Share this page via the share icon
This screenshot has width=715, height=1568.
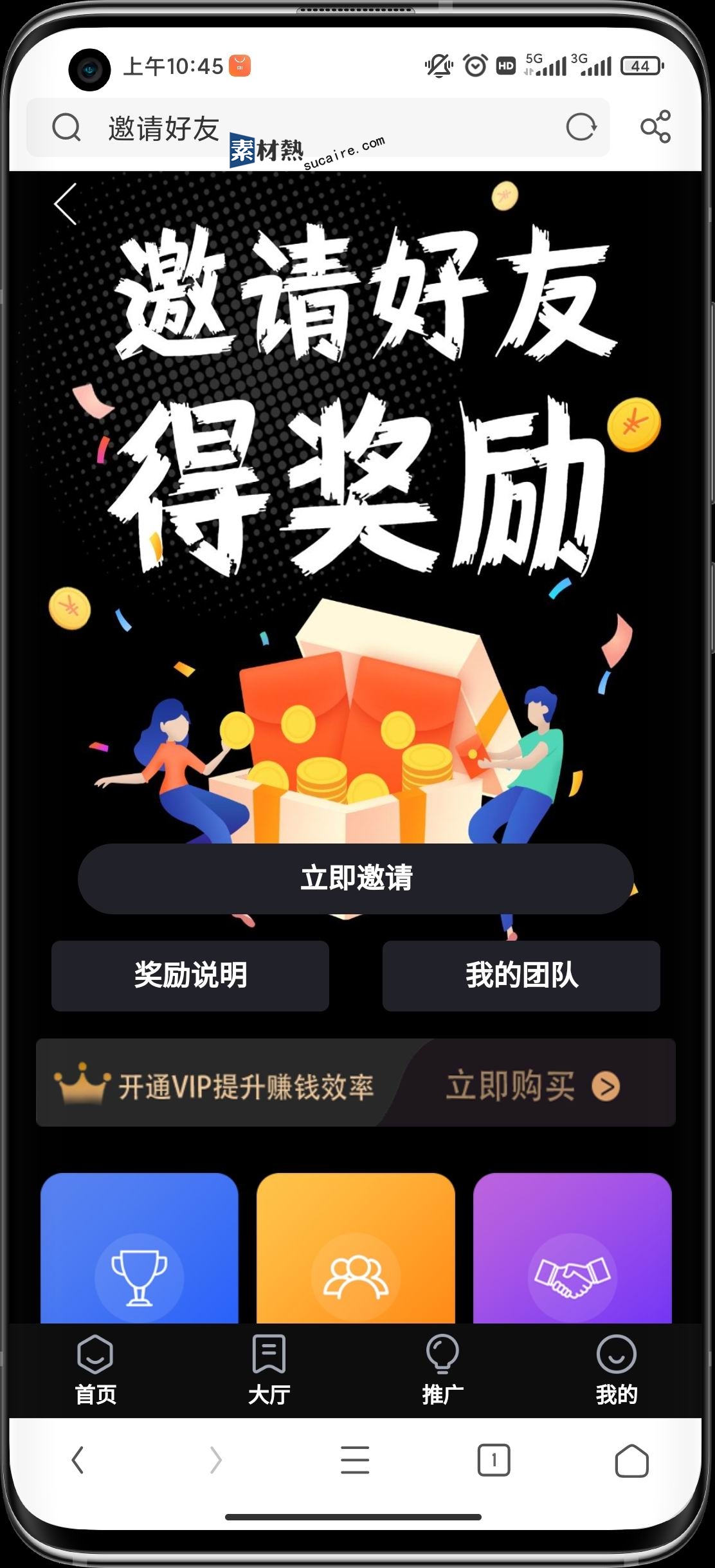click(x=655, y=127)
